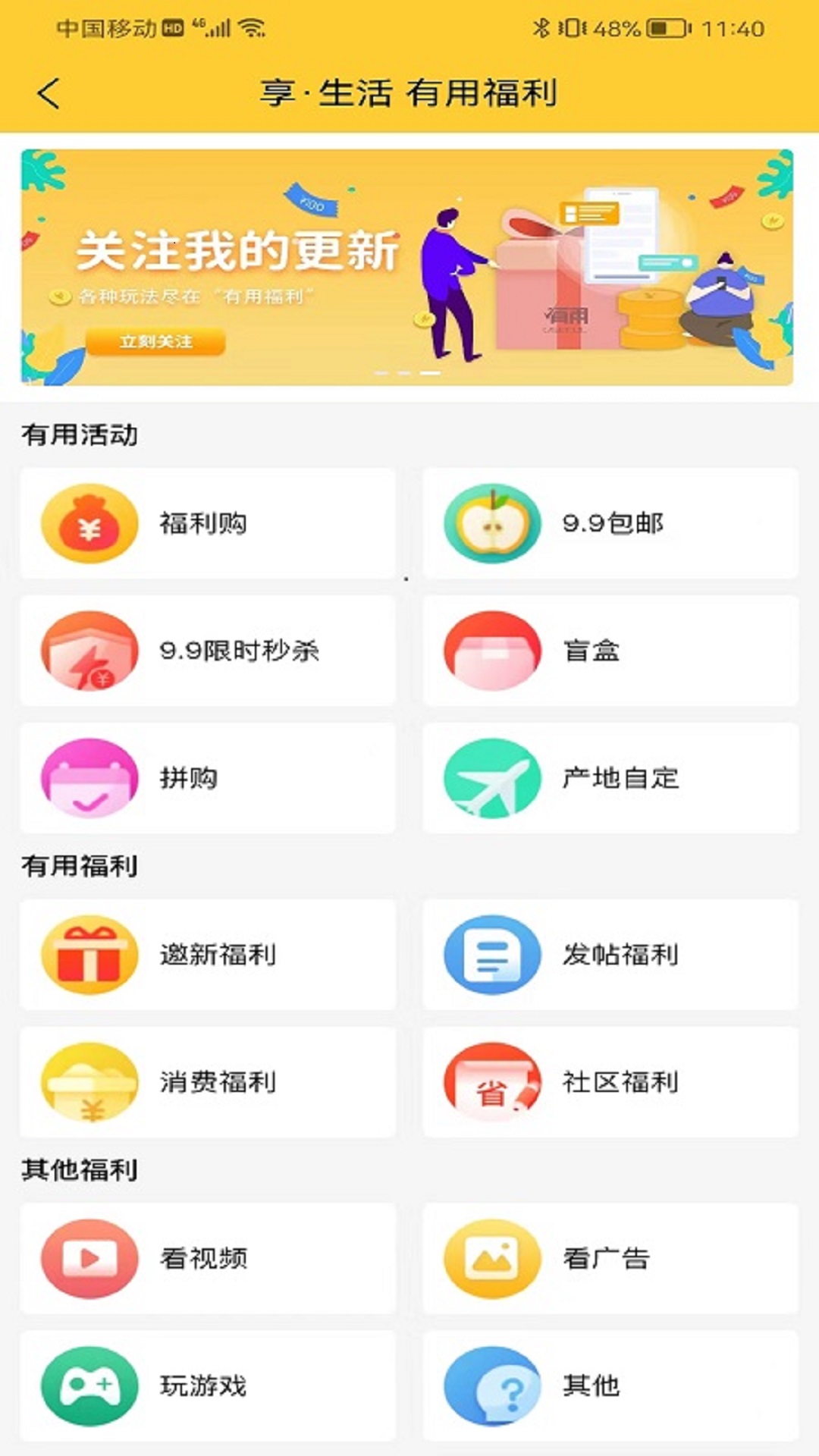Open the 9.9包邮 card
Screen dimensions: 819x1456
coord(610,523)
